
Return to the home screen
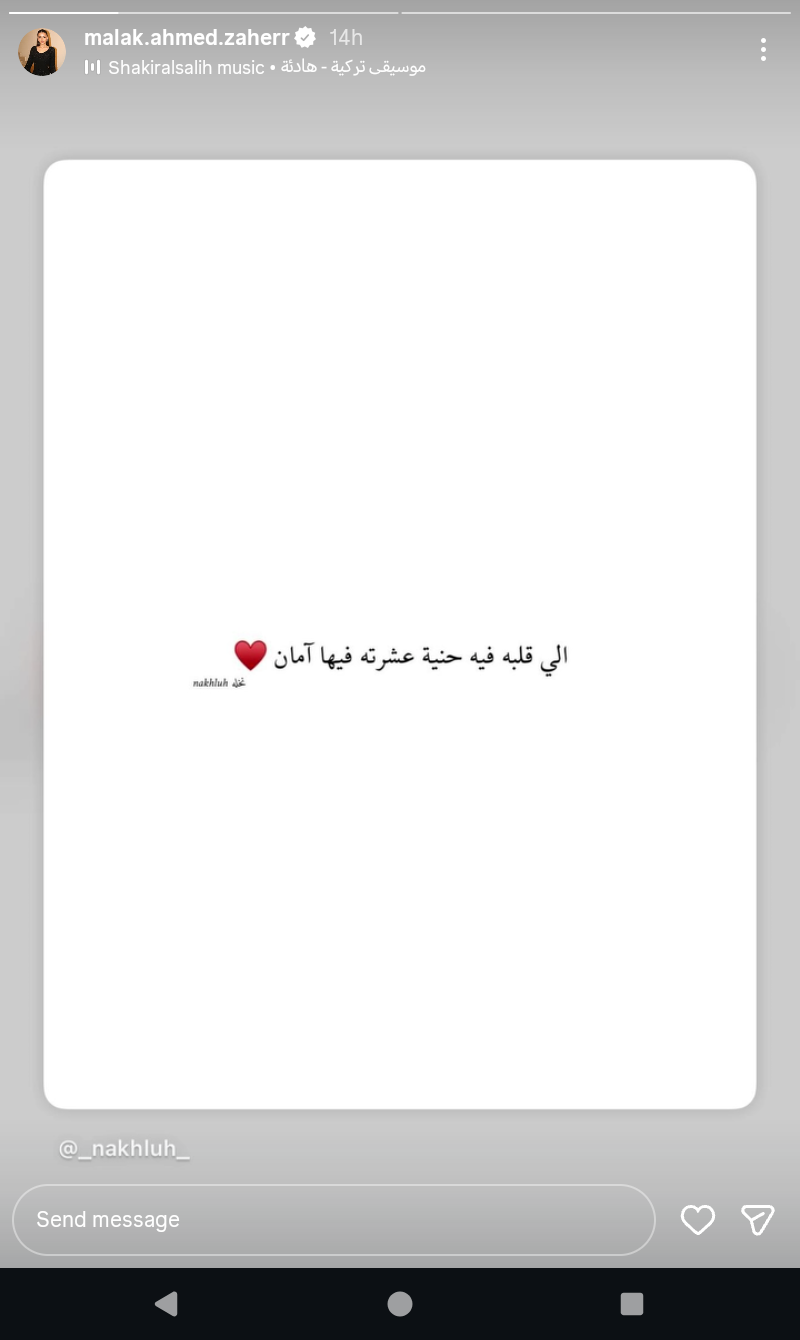[400, 1303]
